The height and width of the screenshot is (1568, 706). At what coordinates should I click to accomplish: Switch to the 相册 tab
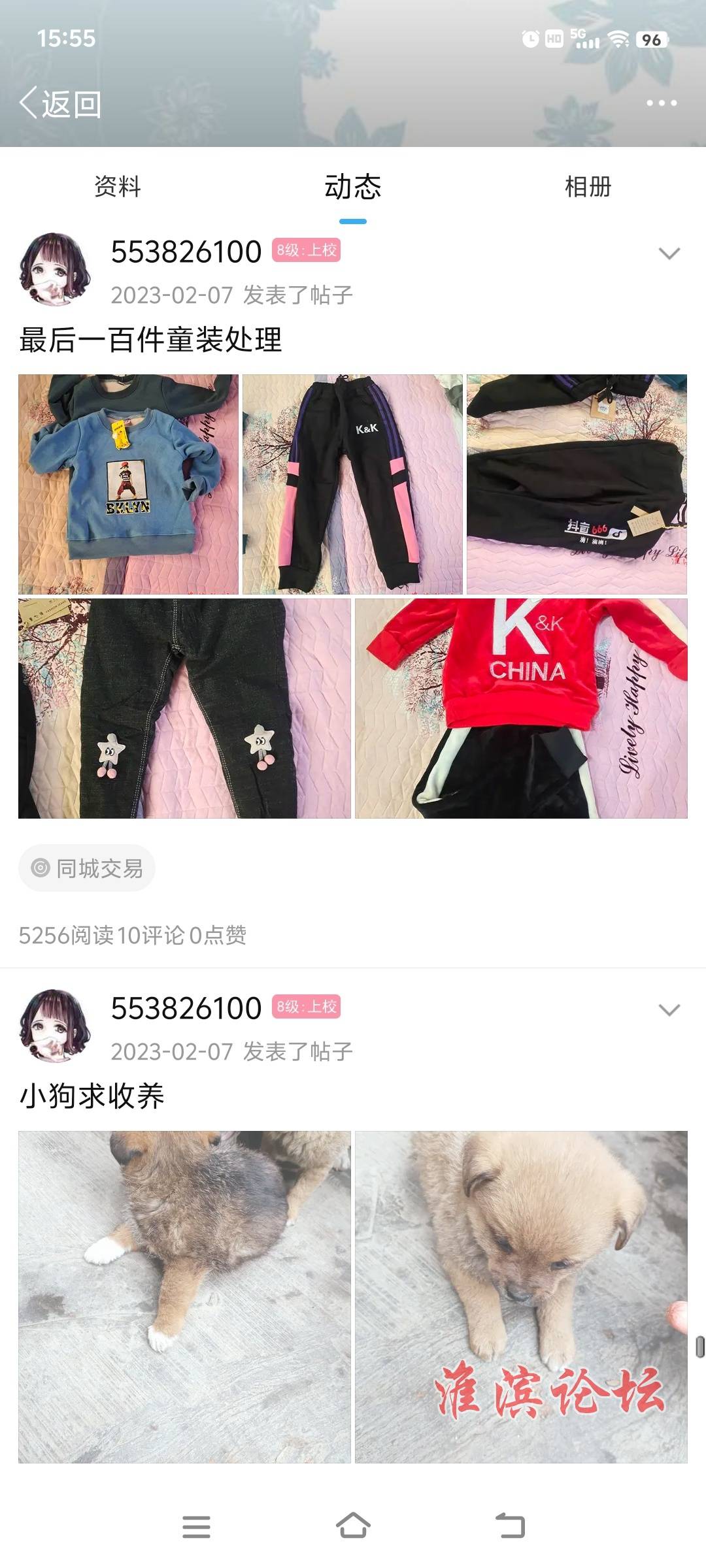point(588,187)
